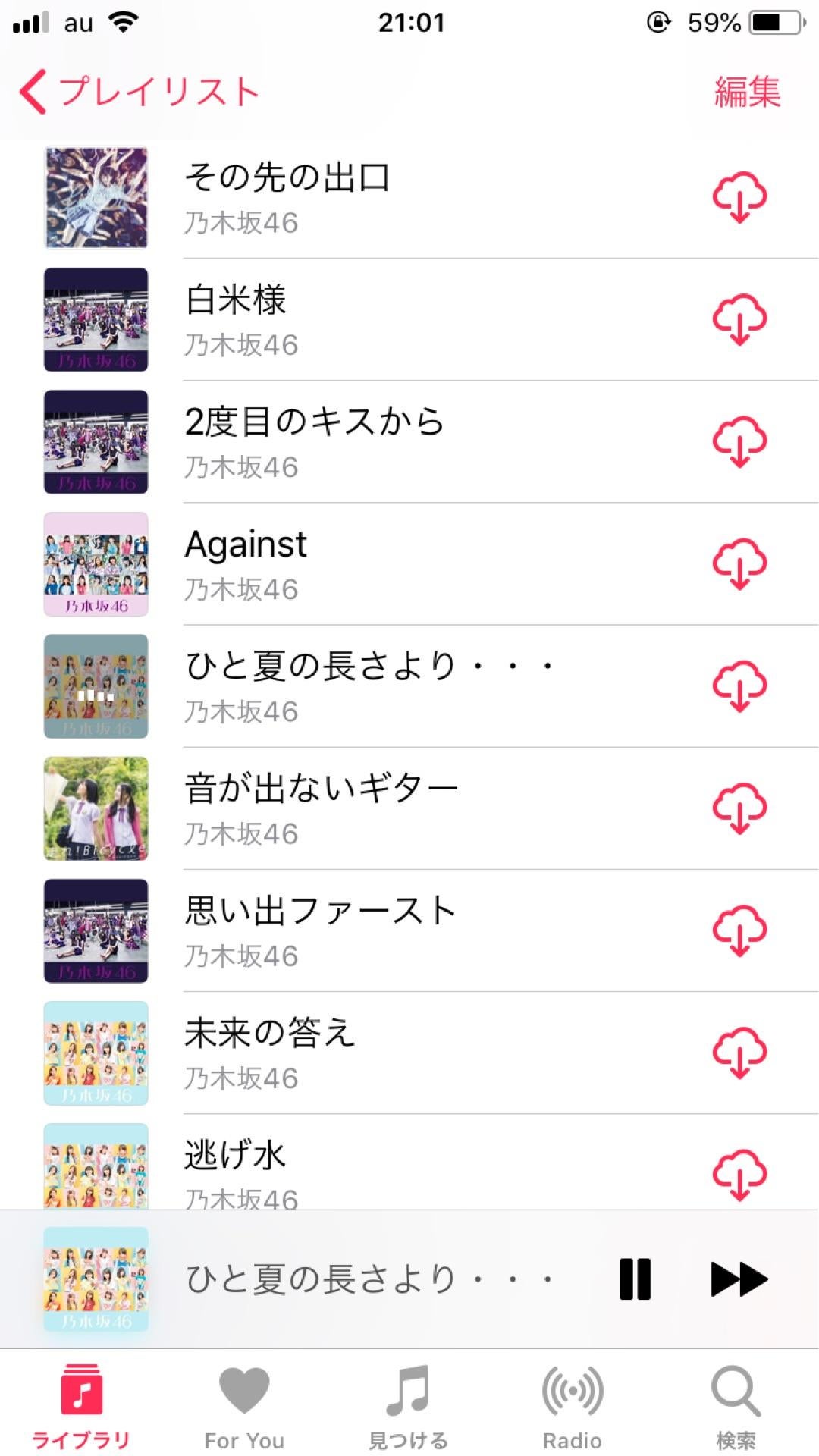Download the song 逃げ水
The width and height of the screenshot is (819, 1456).
pyautogui.click(x=739, y=1174)
